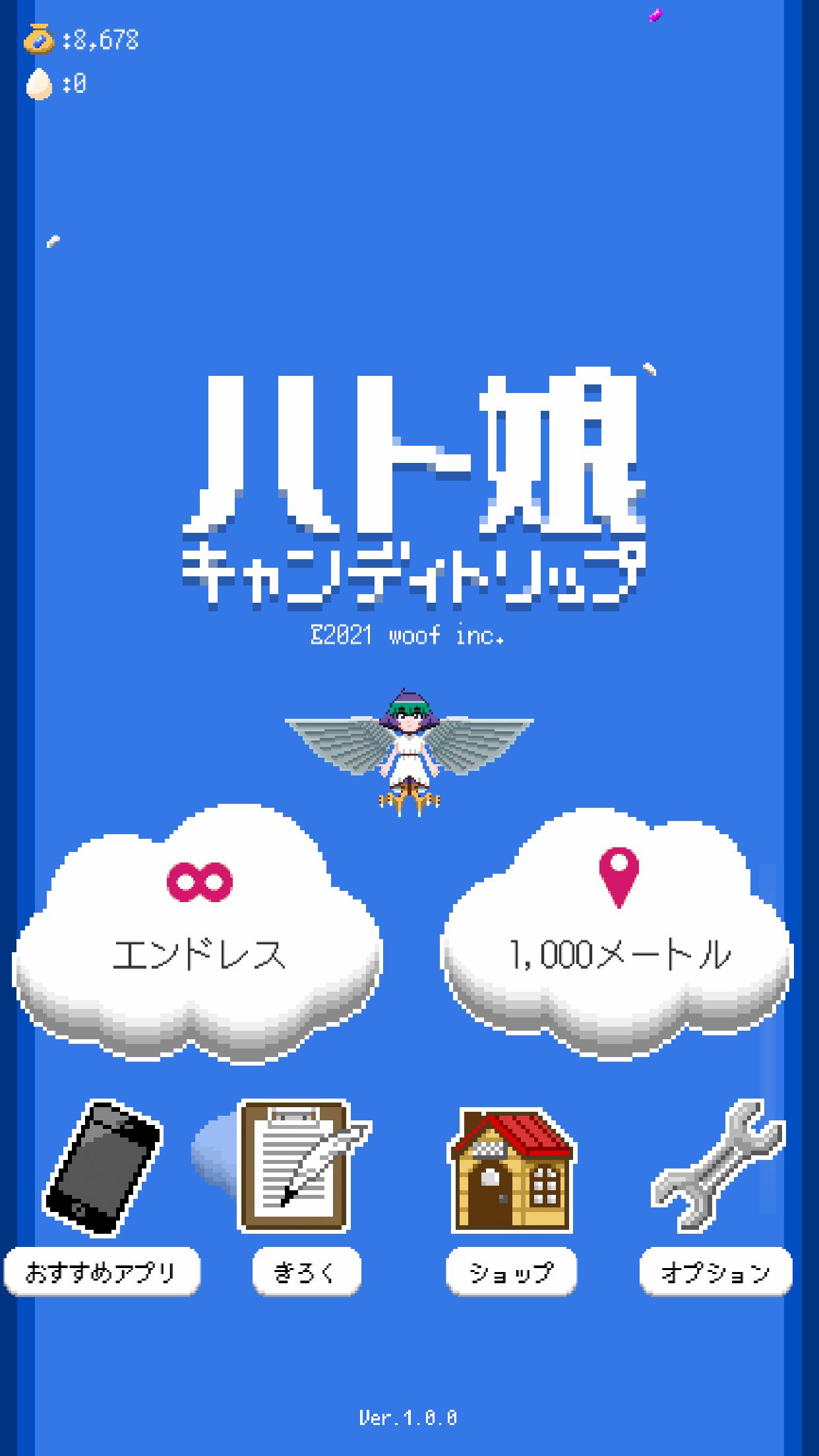This screenshot has width=819, height=1456.
Task: Start the エンドレス endless mode
Action: (198, 936)
